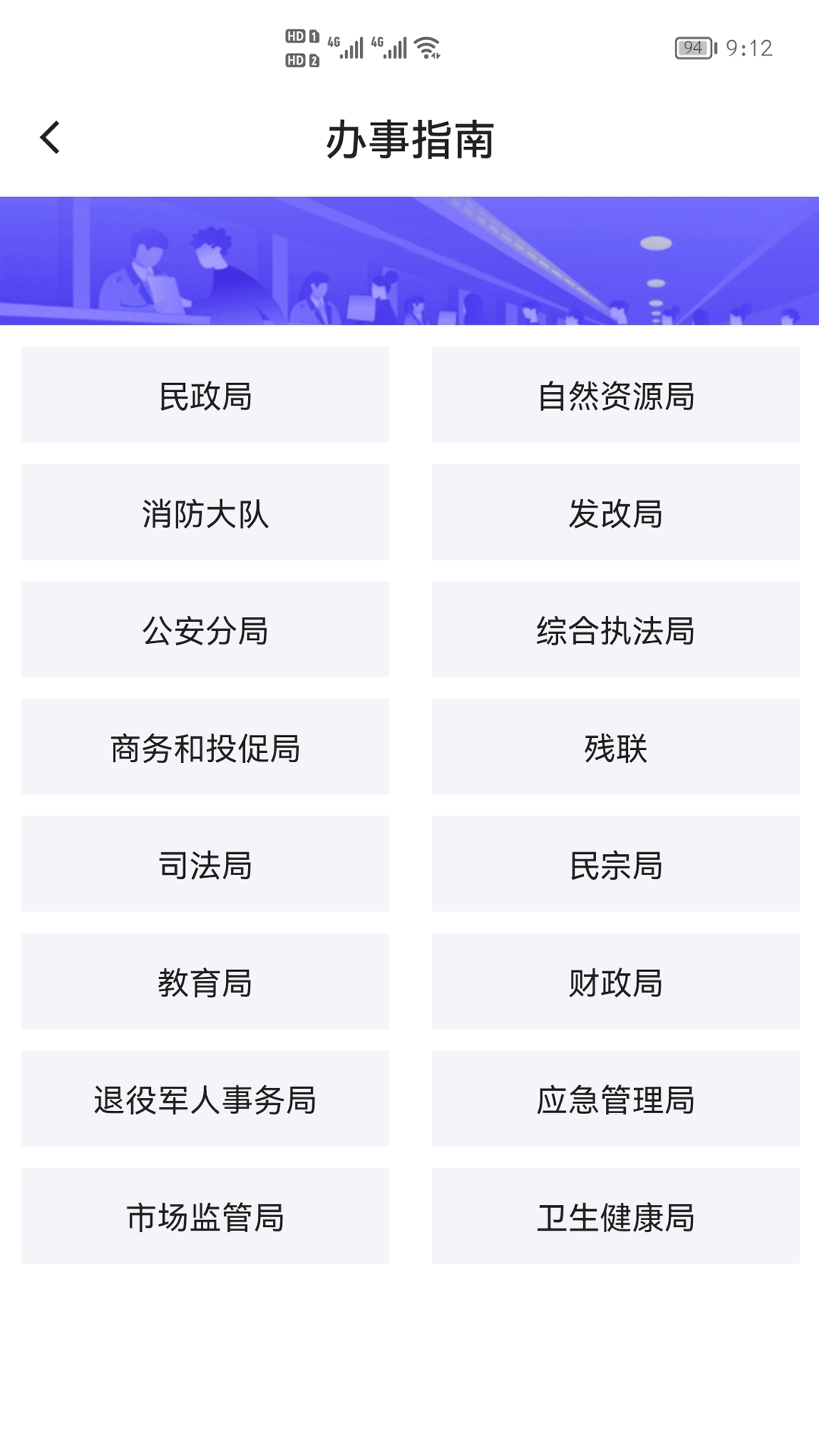This screenshot has width=819, height=1456.
Task: Open 综合执法局 section
Action: [615, 629]
